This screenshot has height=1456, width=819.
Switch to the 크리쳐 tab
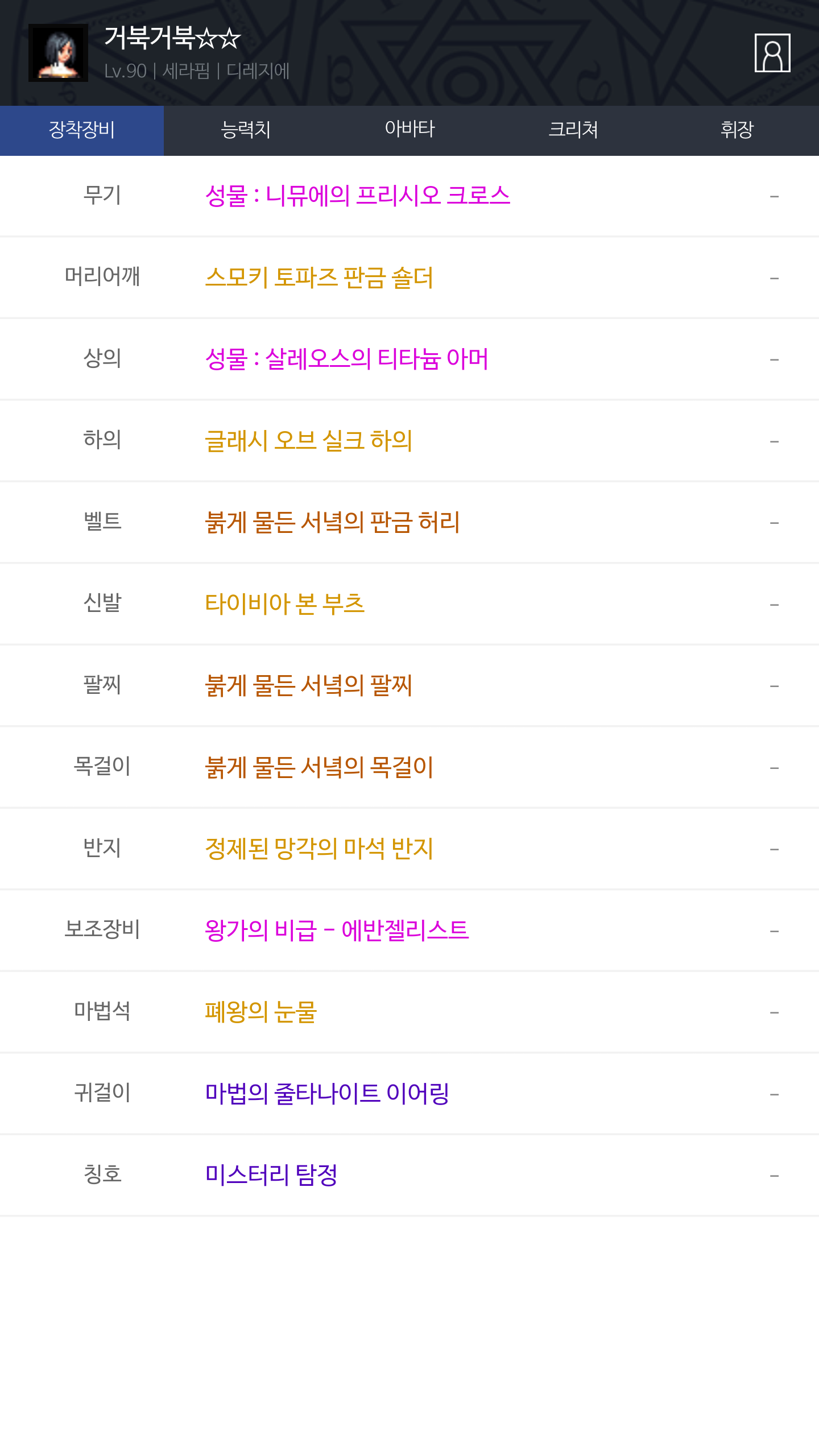click(573, 130)
